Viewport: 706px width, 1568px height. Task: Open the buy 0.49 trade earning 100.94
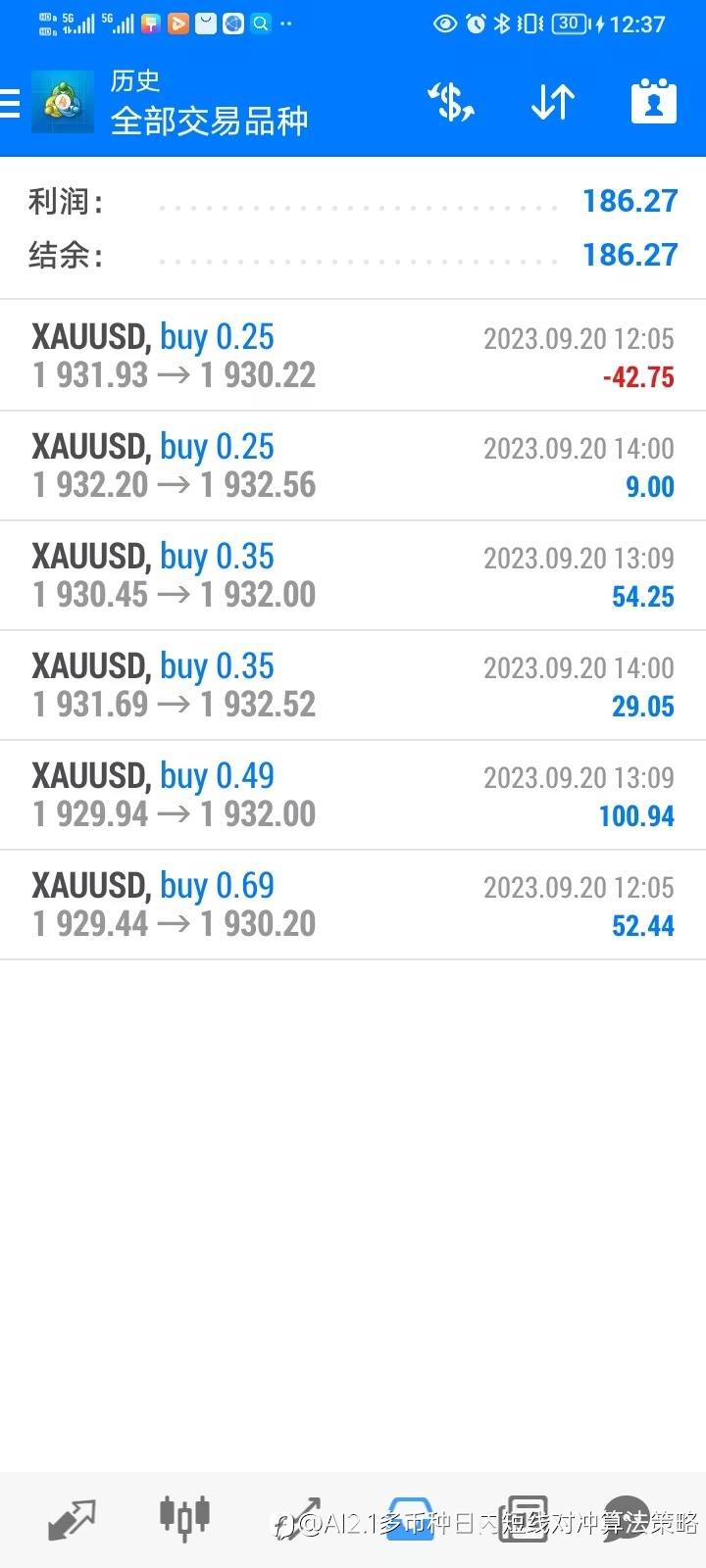click(x=353, y=795)
